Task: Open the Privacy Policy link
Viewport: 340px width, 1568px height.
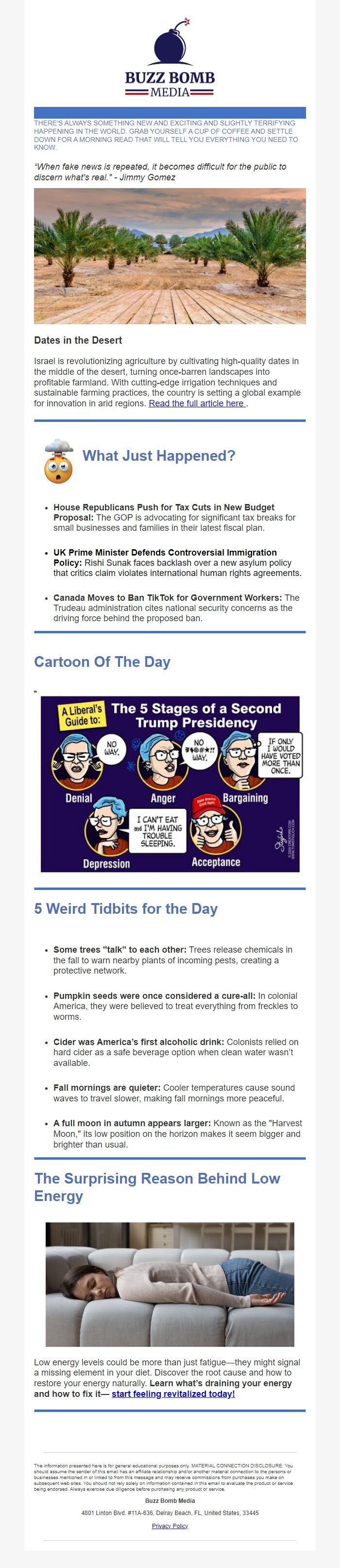Action: [170, 1525]
